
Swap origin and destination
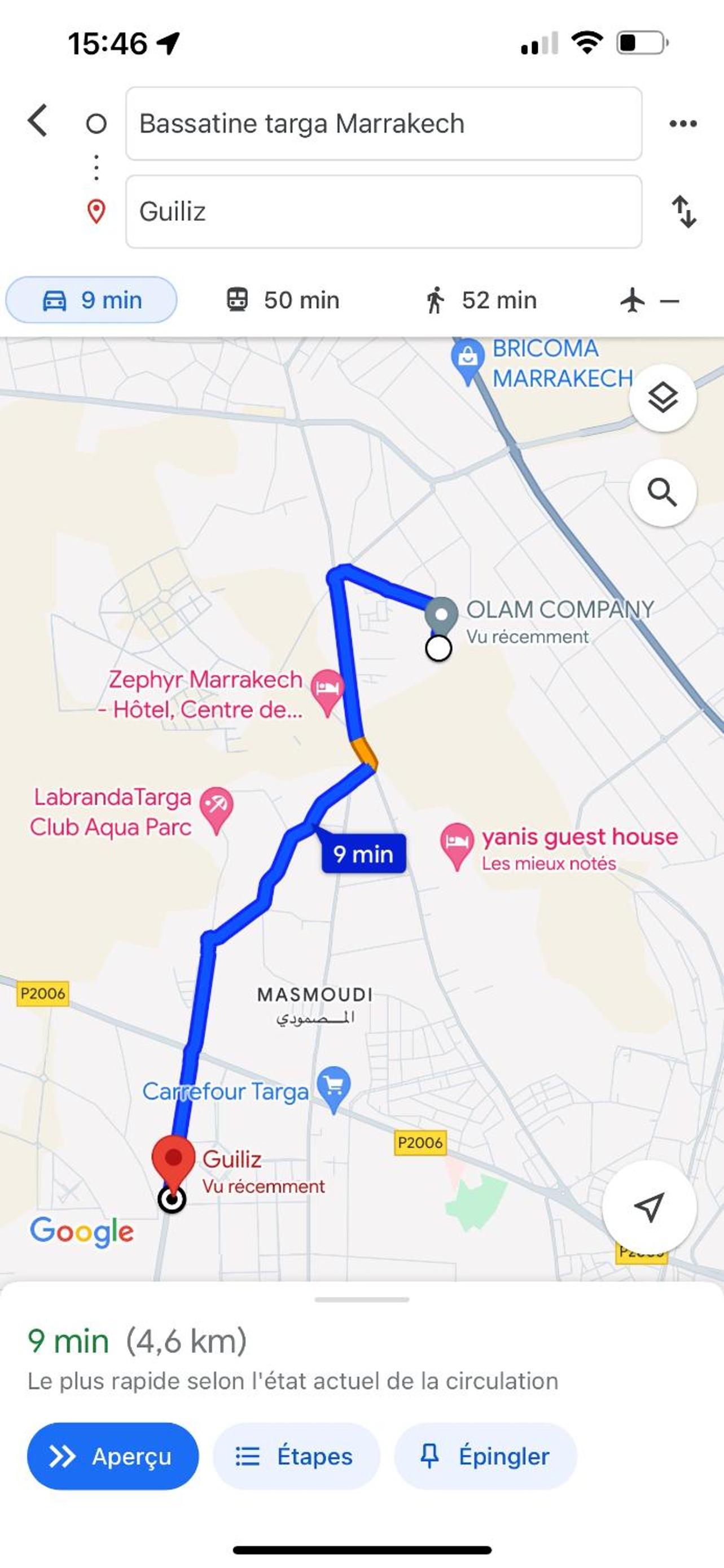pyautogui.click(x=684, y=211)
